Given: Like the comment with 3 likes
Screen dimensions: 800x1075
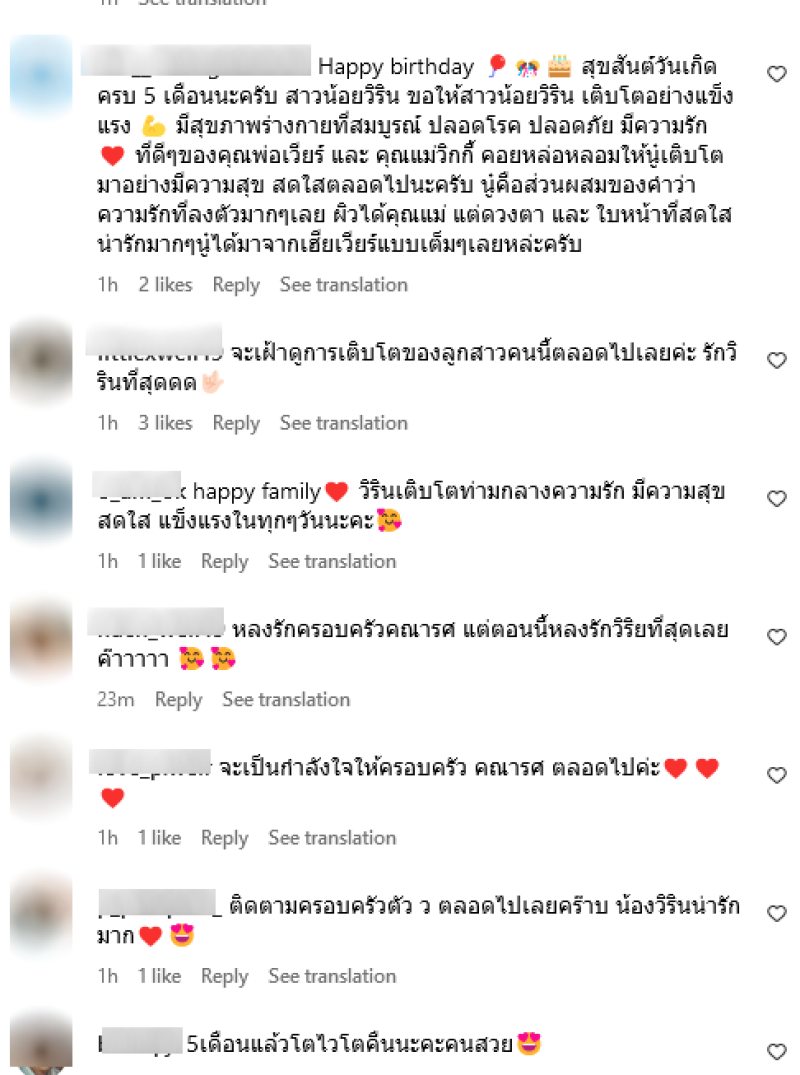Looking at the screenshot, I should tap(776, 360).
